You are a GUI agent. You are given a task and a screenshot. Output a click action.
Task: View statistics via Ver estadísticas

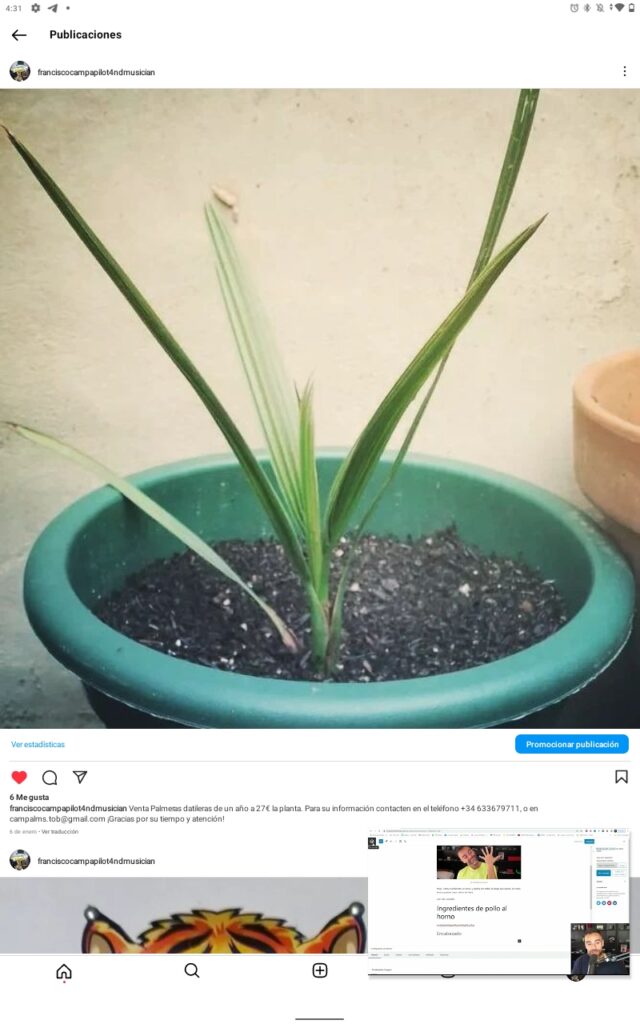coord(38,744)
